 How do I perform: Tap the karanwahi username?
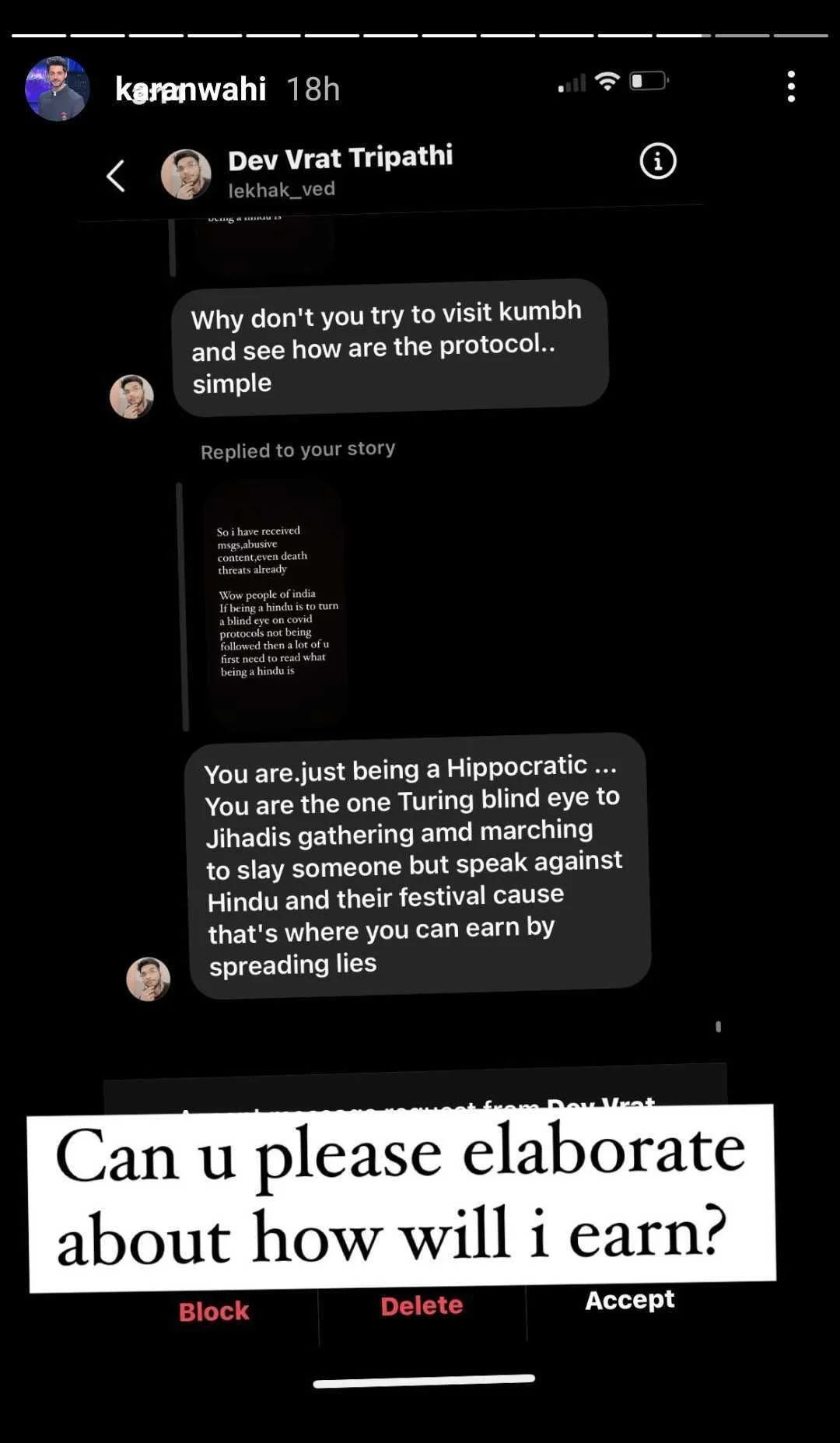click(x=191, y=89)
